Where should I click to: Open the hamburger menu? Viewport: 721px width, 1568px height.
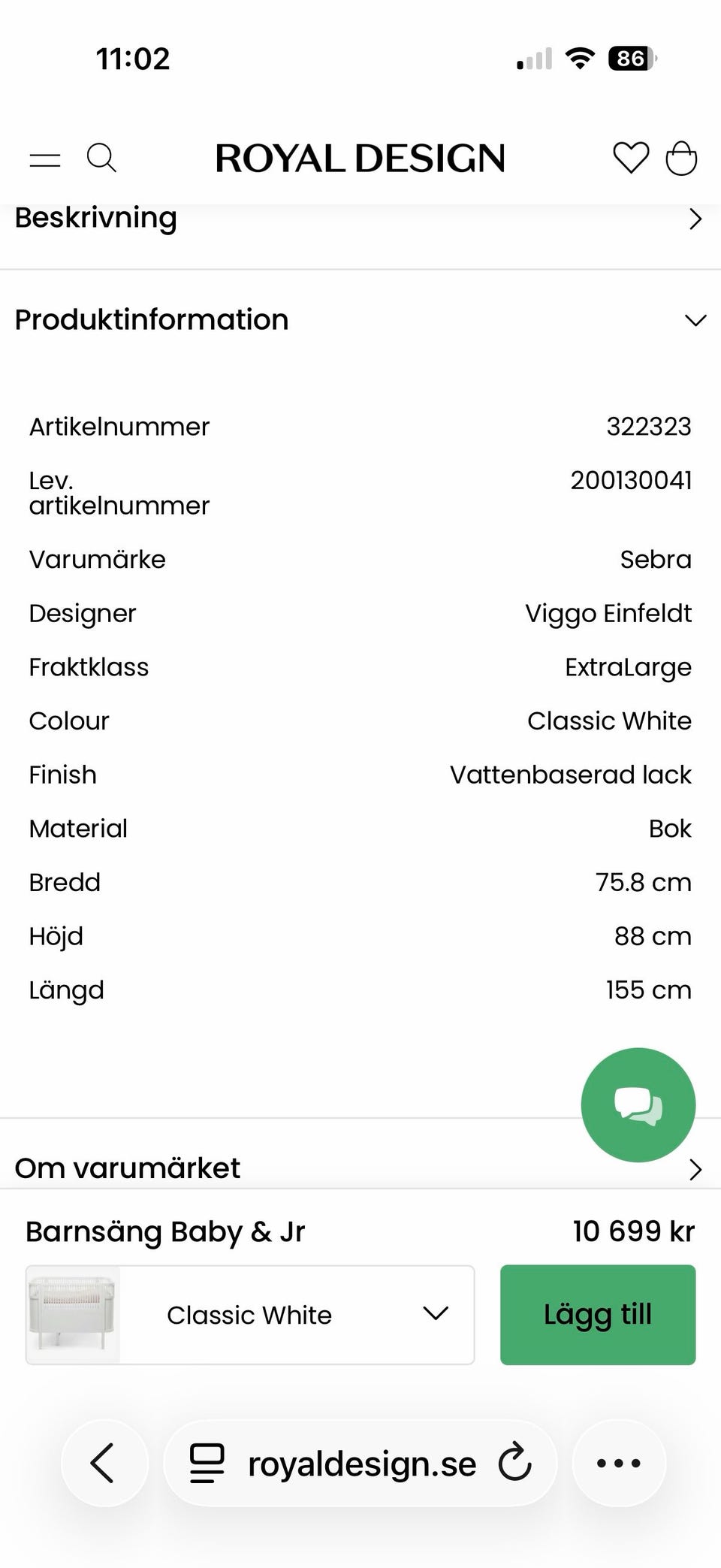[45, 159]
